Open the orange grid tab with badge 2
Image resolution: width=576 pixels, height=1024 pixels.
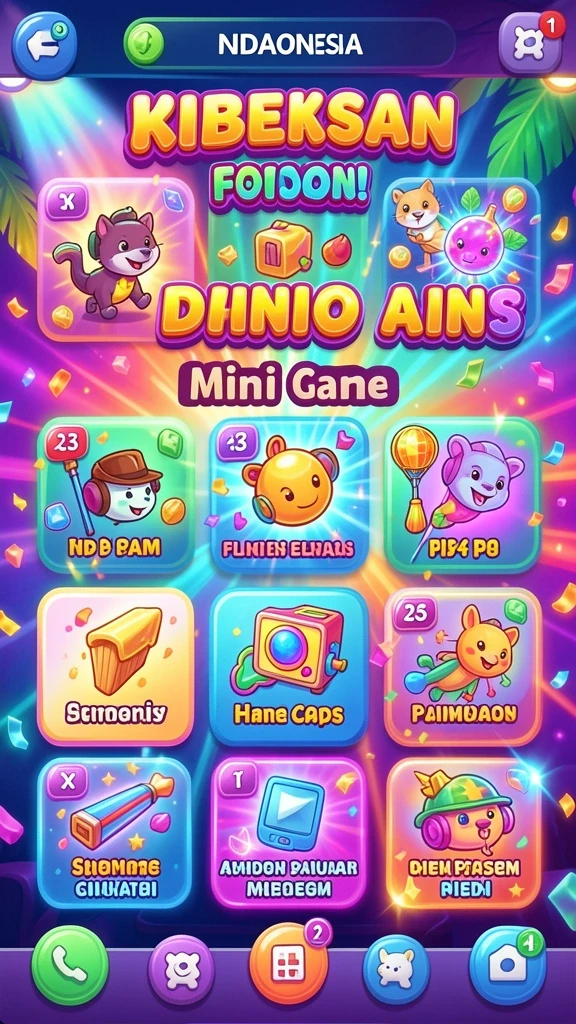point(289,963)
